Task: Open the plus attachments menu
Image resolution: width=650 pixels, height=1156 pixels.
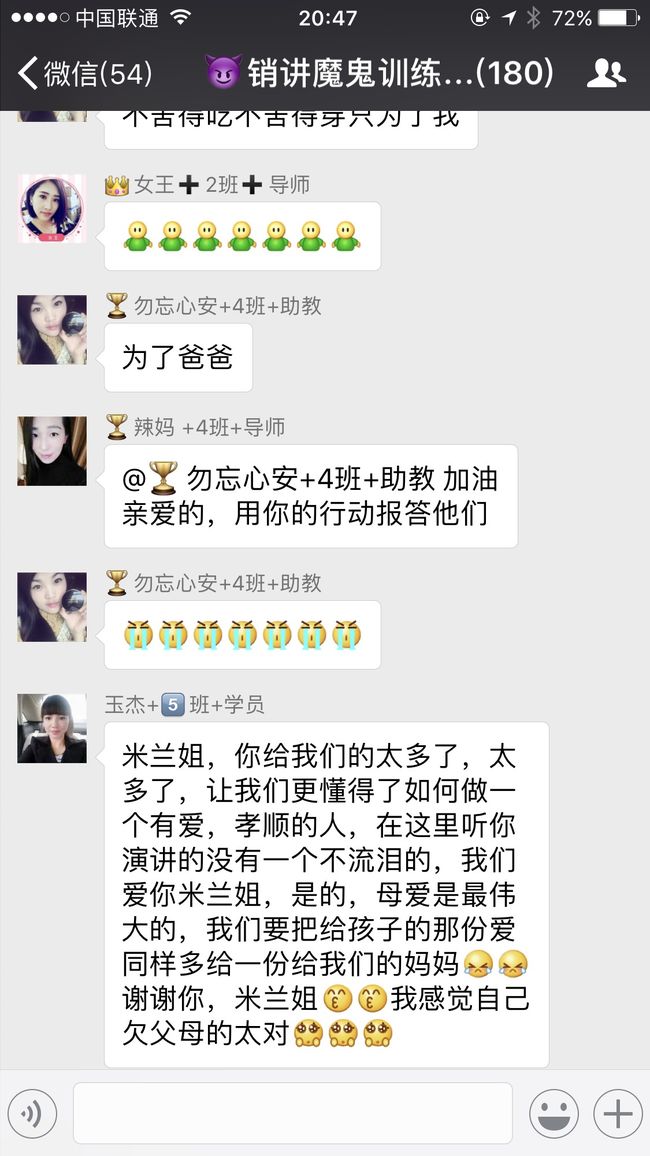Action: click(618, 1113)
